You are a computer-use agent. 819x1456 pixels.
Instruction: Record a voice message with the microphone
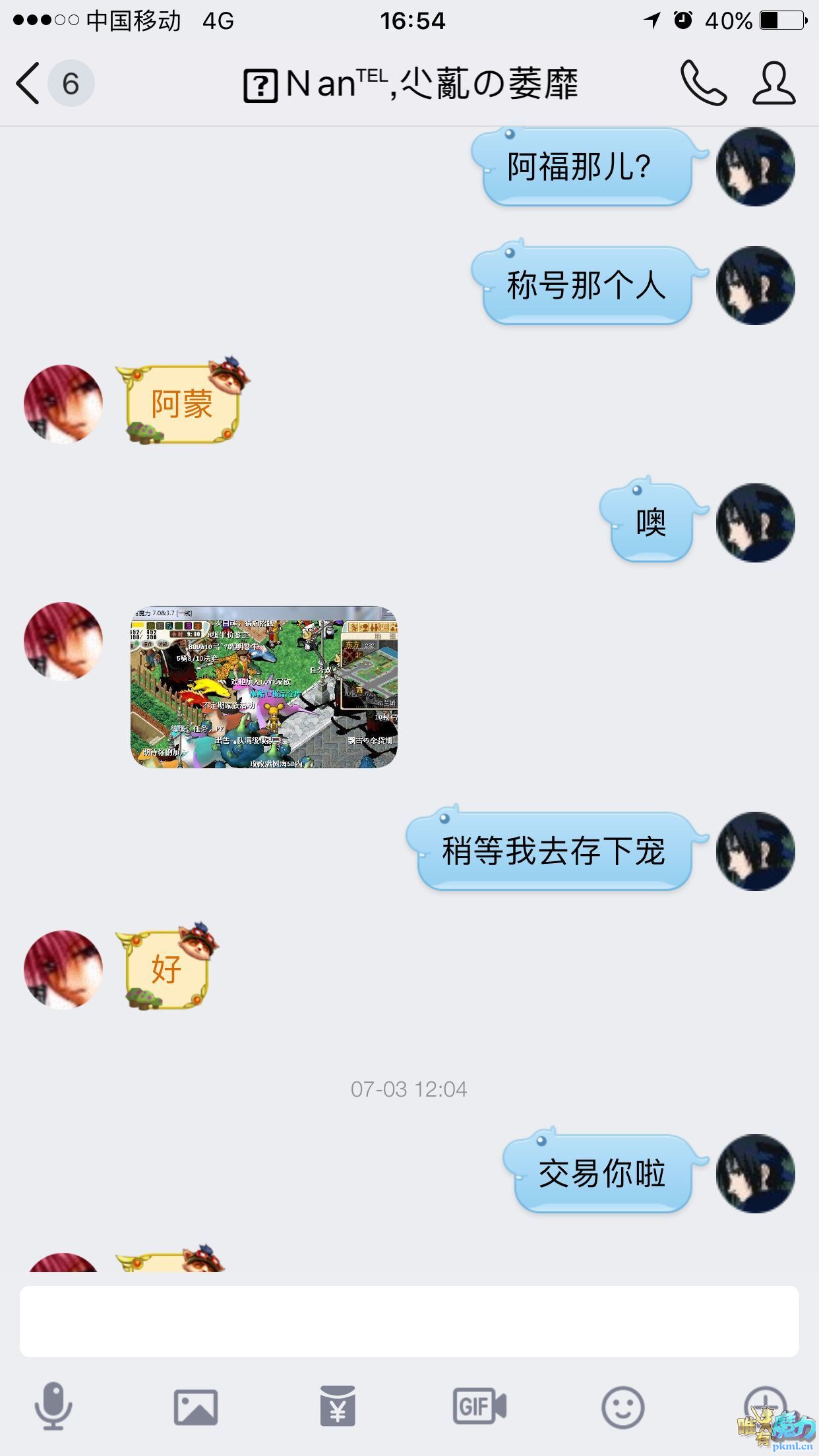53,1406
